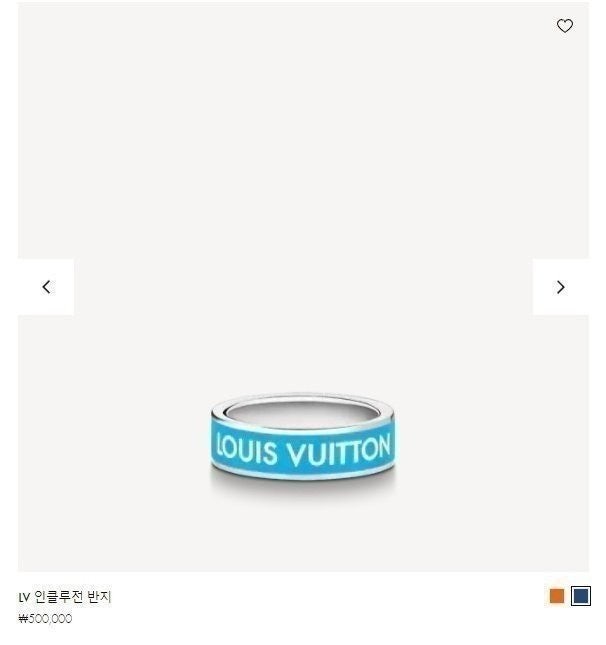Show the next product image

[560, 287]
